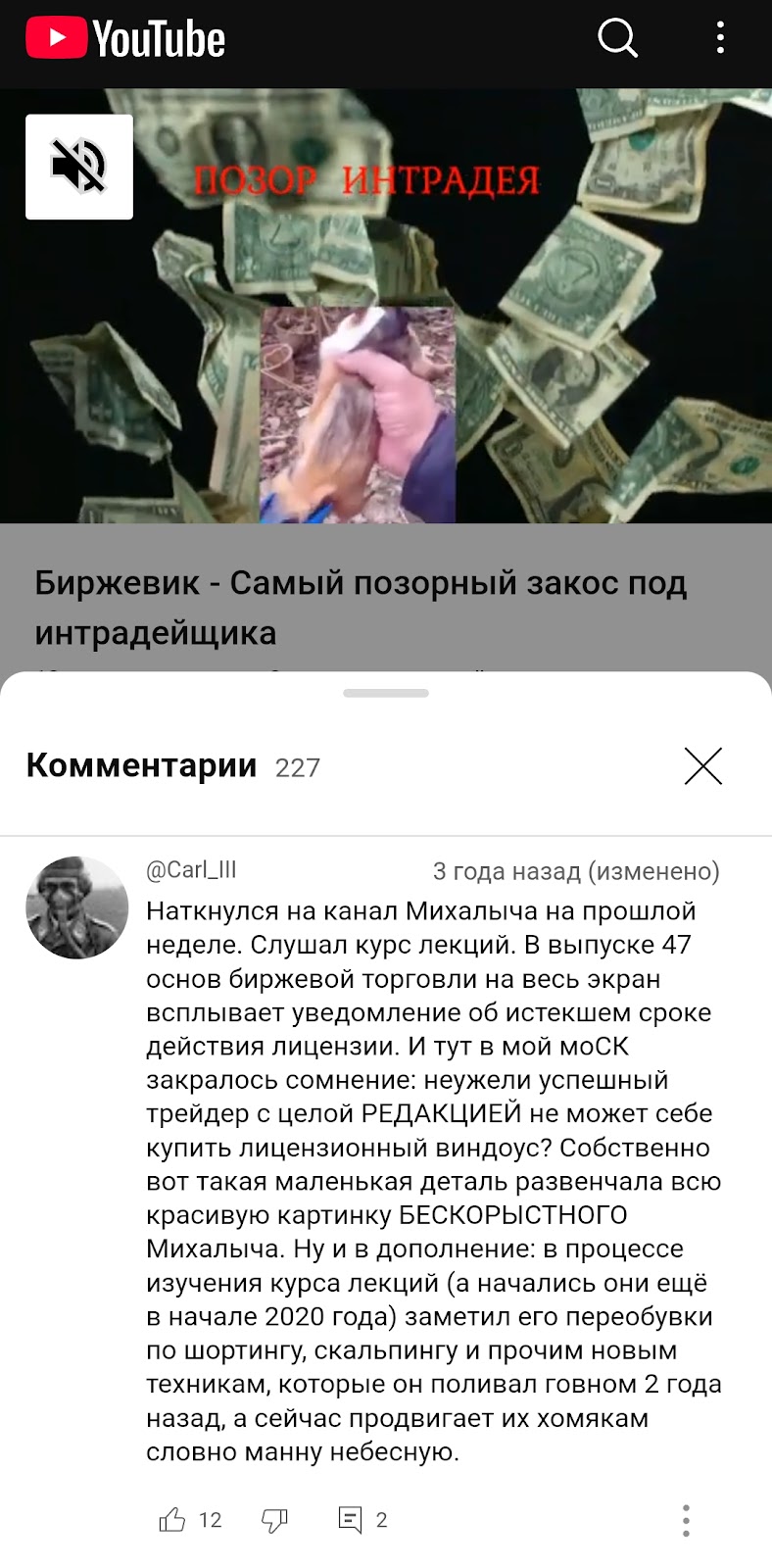Dislike the comment by @Carl_III
This screenshot has width=772, height=1568.
pyautogui.click(x=274, y=1520)
